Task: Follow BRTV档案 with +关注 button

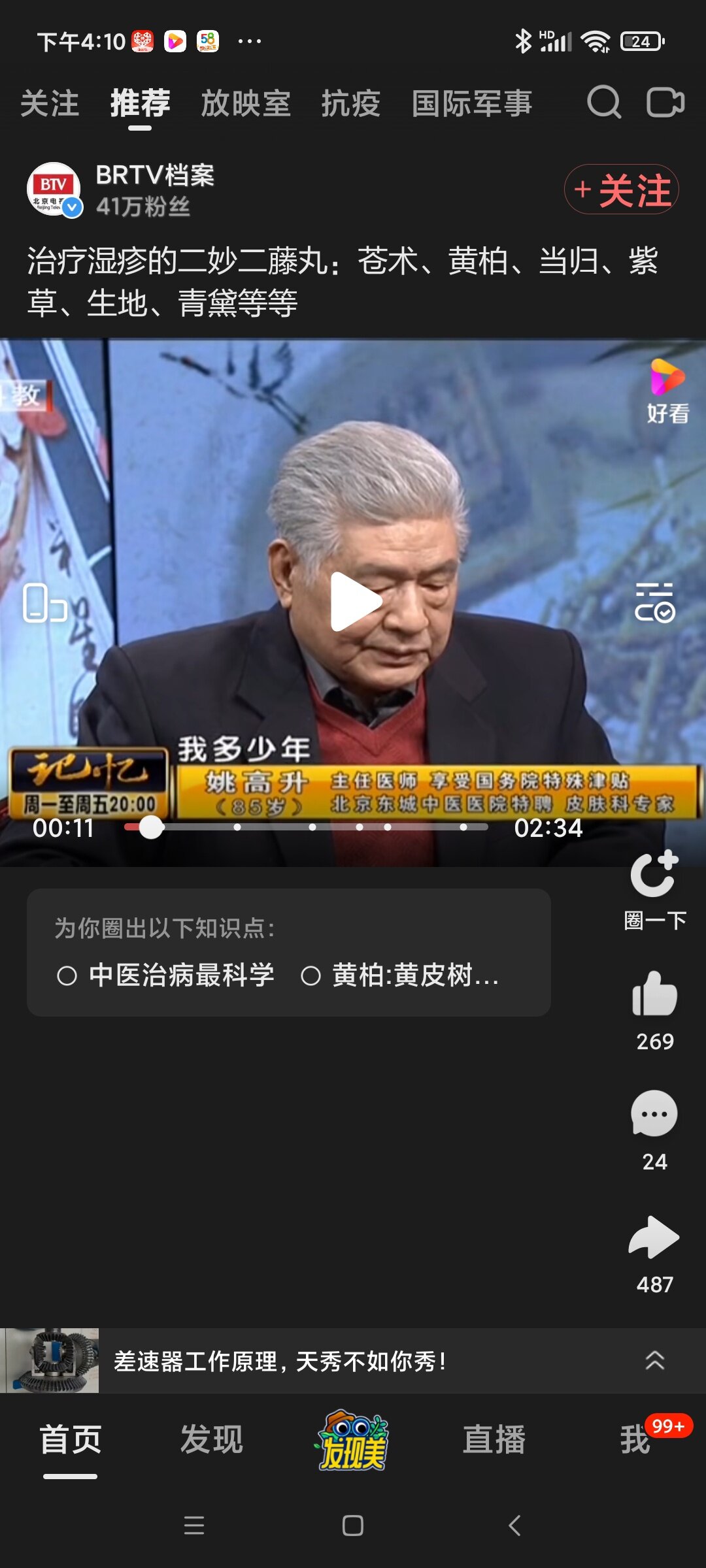Action: pos(622,189)
